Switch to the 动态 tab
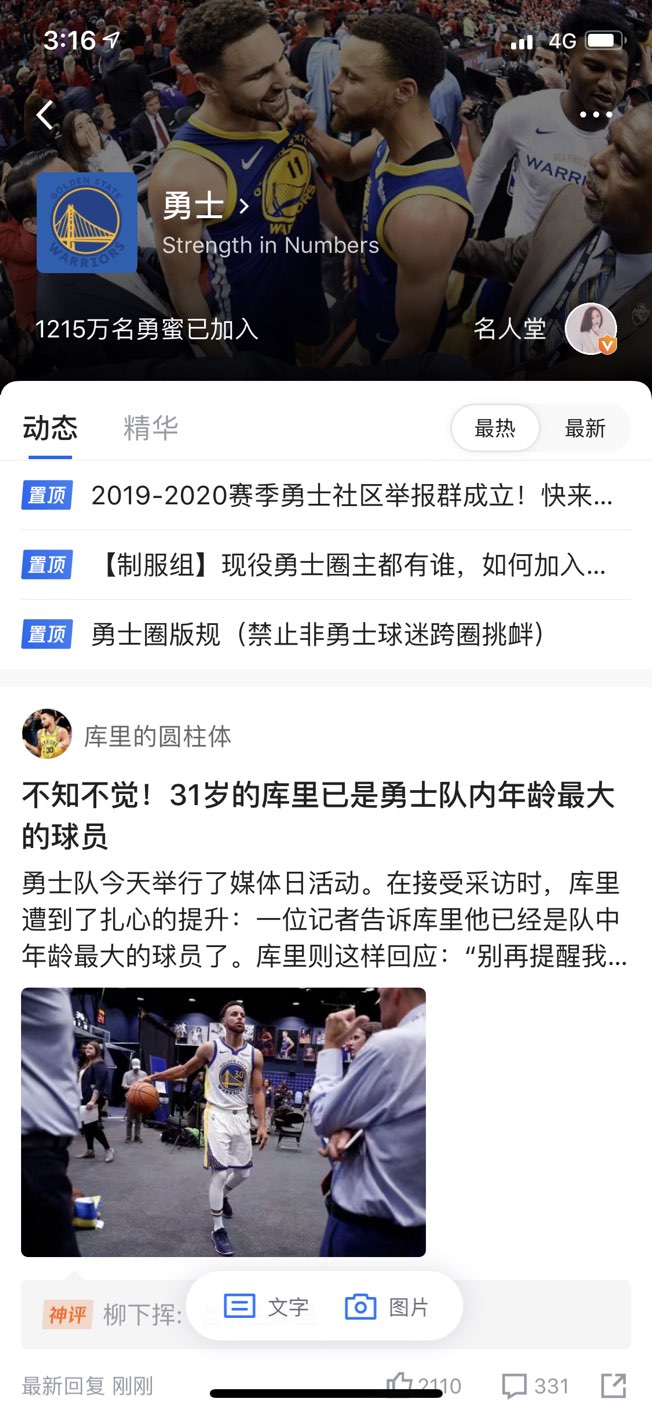Image resolution: width=652 pixels, height=1412 pixels. pyautogui.click(x=49, y=428)
